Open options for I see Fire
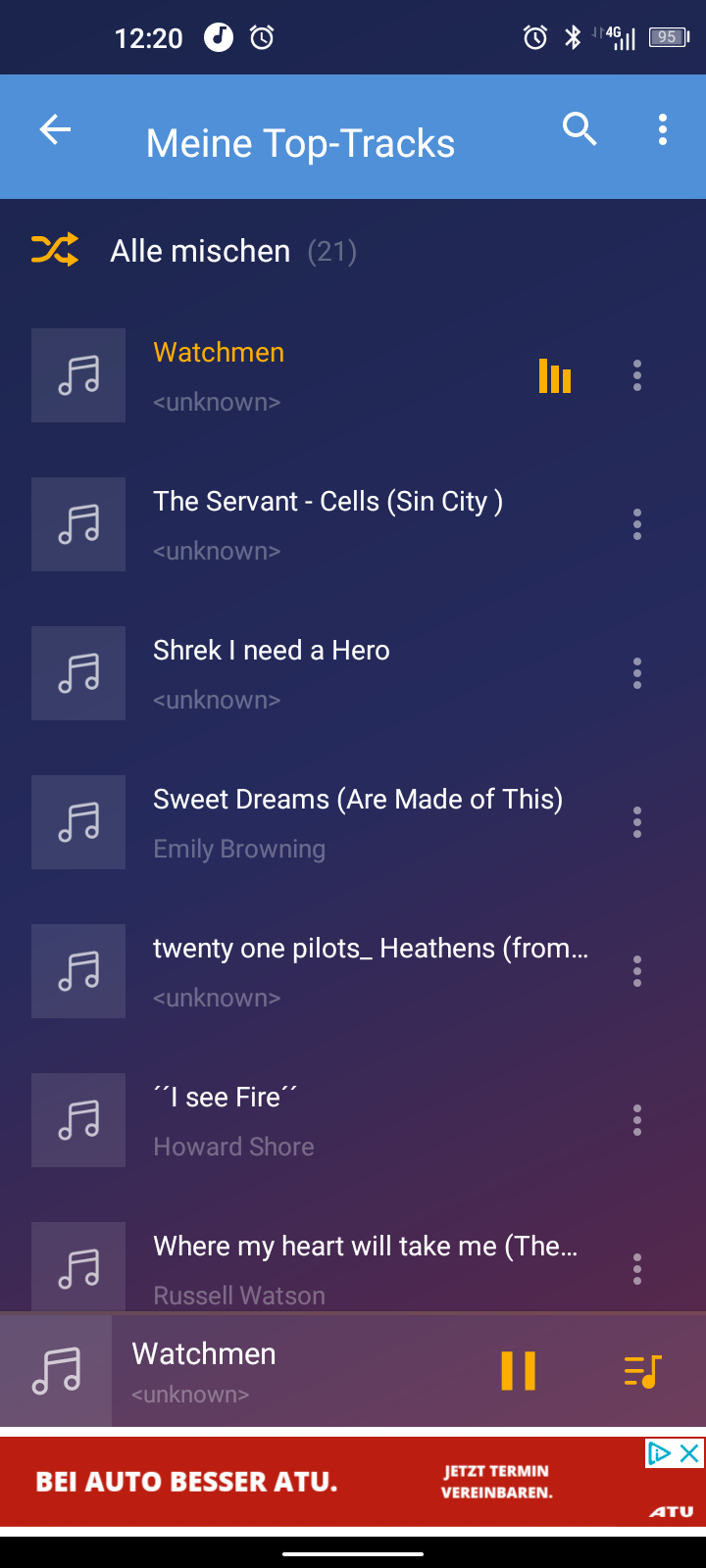706x1568 pixels. click(637, 1120)
